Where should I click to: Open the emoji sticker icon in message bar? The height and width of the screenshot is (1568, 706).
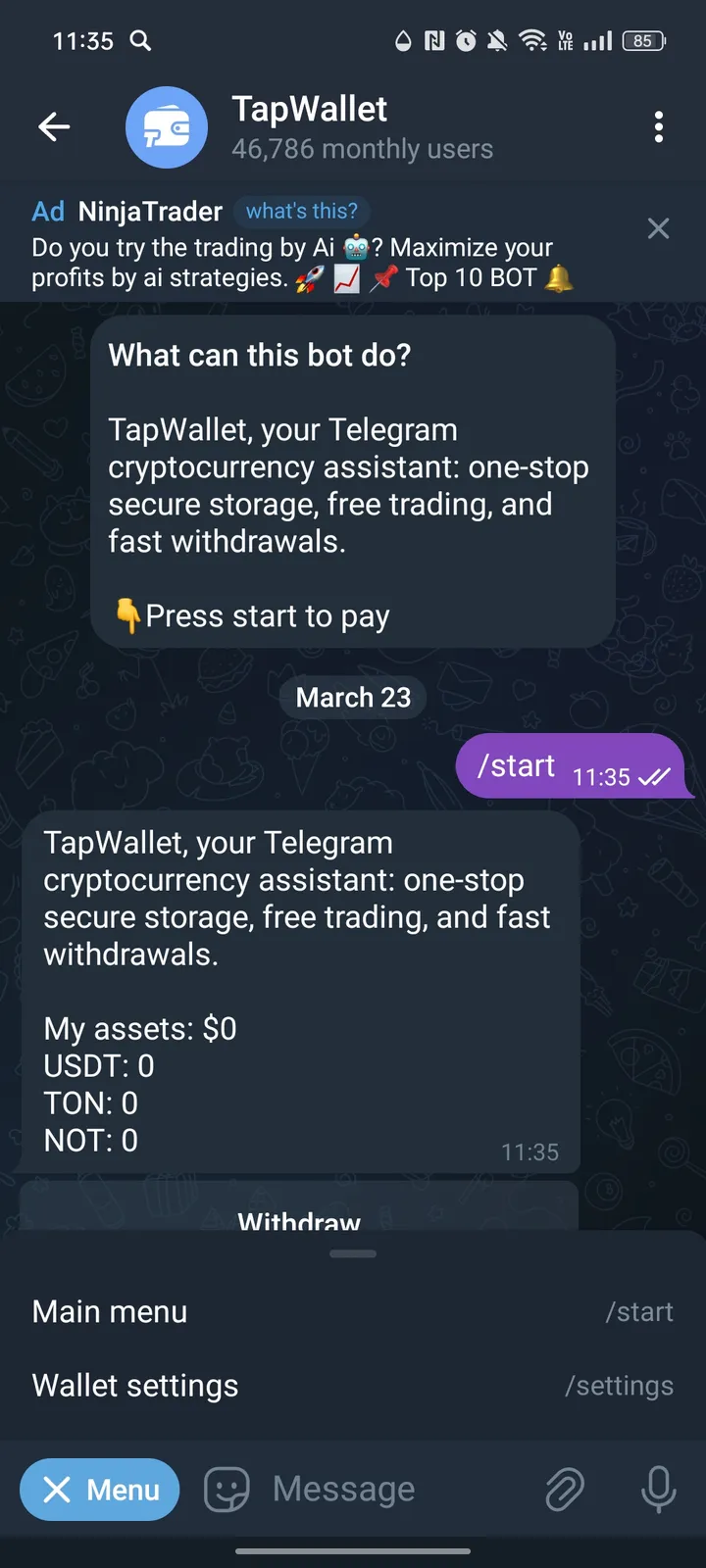coord(227,1490)
